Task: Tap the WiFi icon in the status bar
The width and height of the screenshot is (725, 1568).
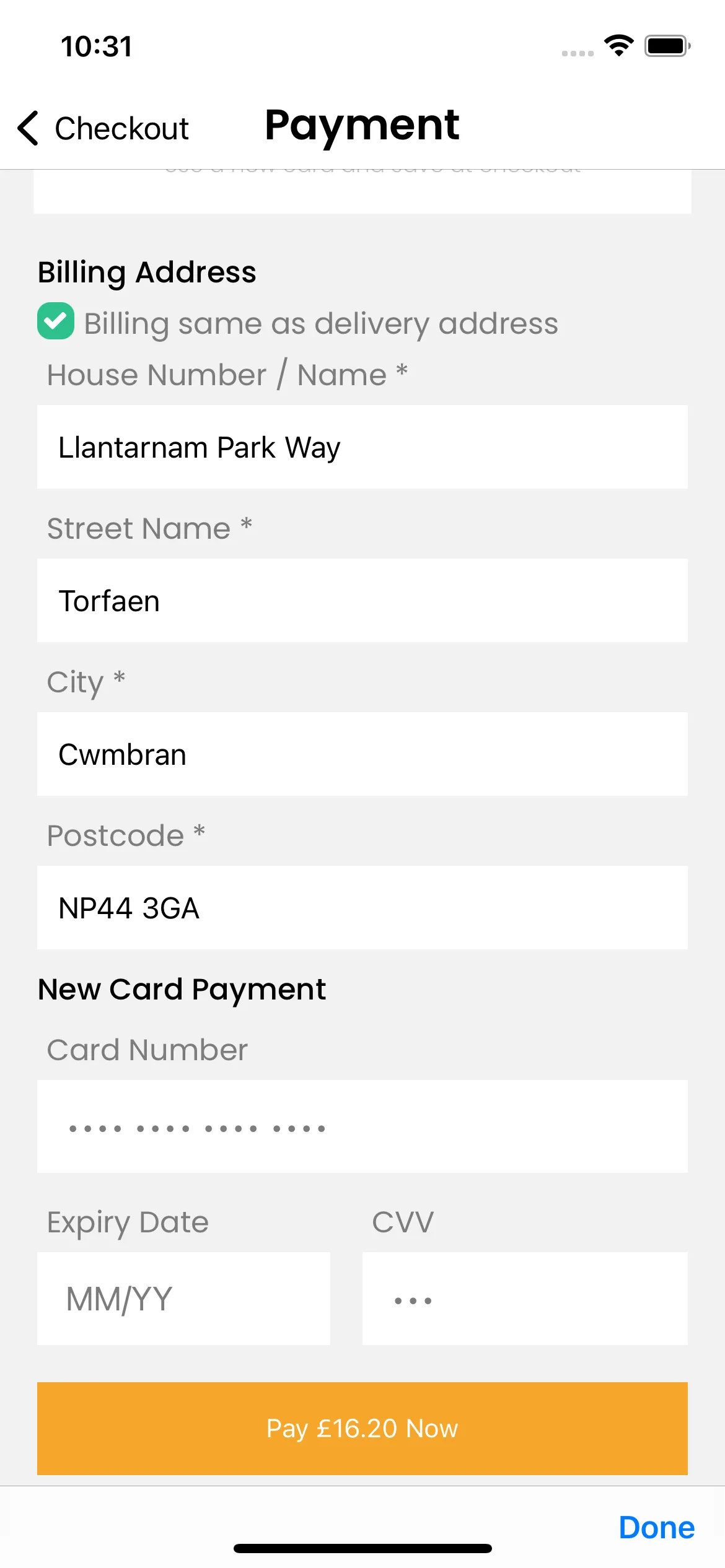Action: 619,45
